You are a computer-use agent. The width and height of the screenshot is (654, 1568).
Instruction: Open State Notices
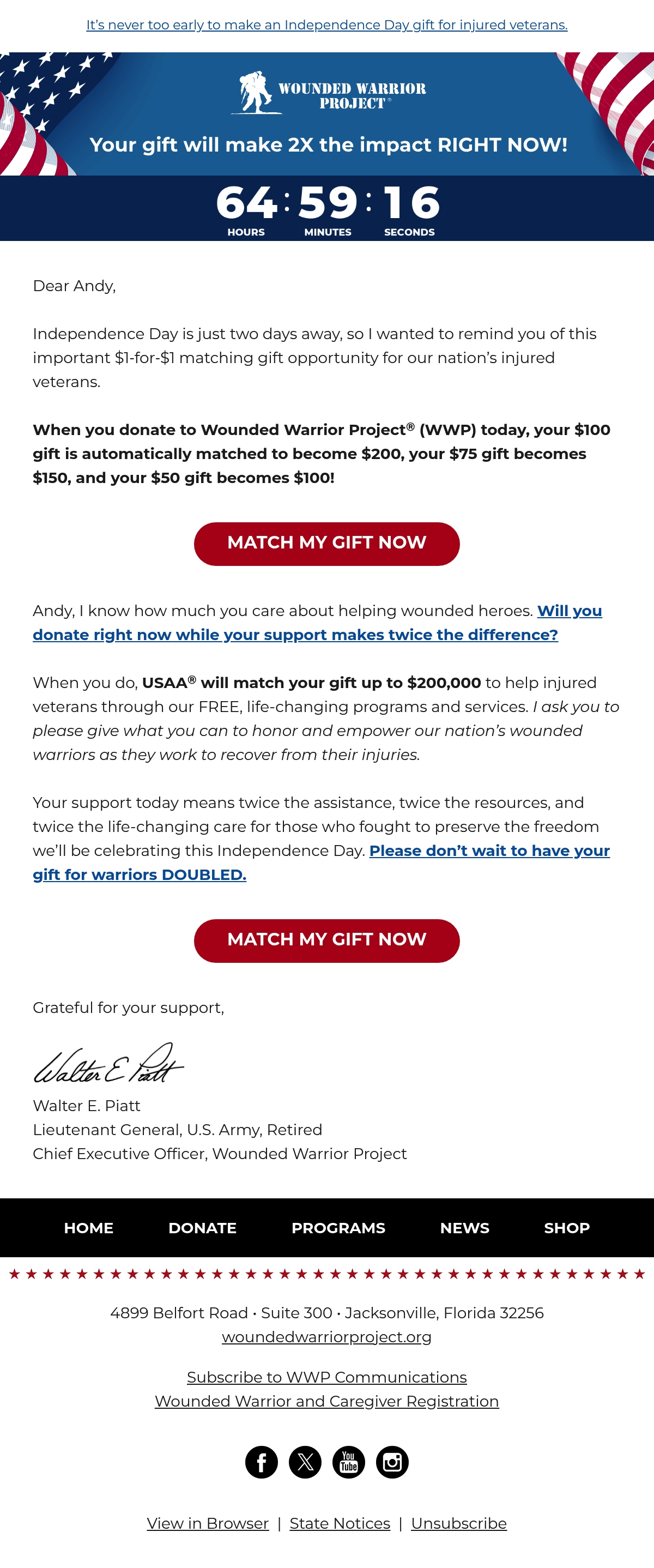point(340,1523)
